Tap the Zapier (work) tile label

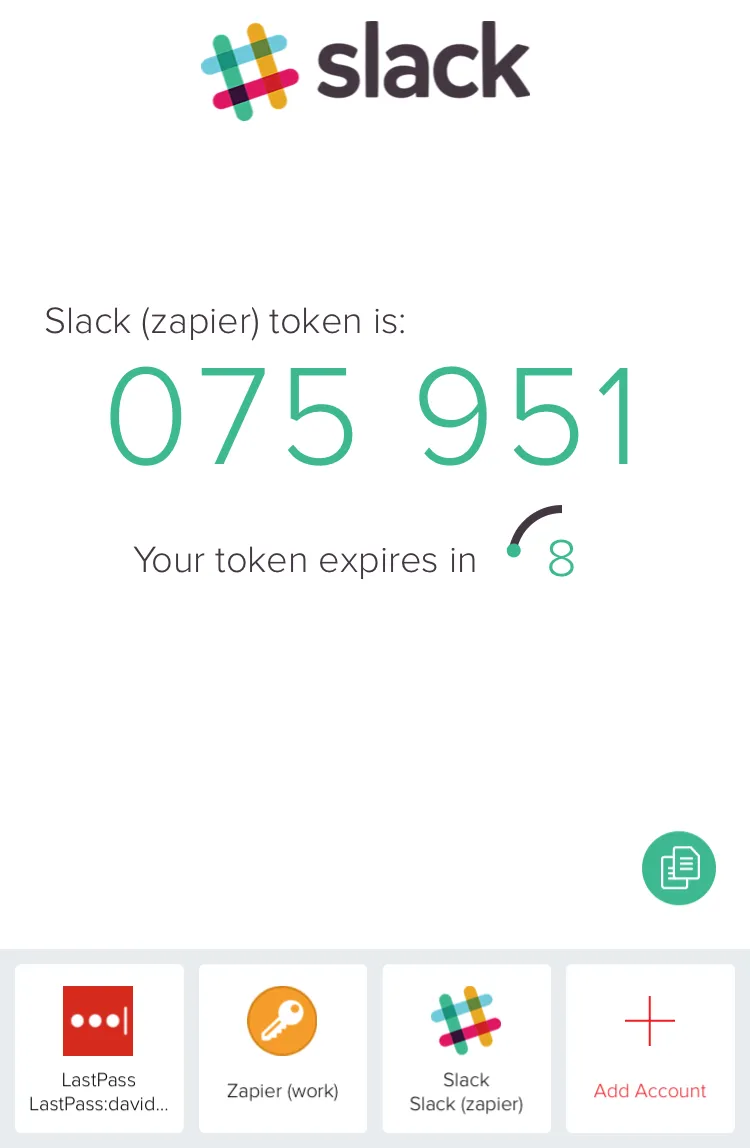[x=283, y=1090]
